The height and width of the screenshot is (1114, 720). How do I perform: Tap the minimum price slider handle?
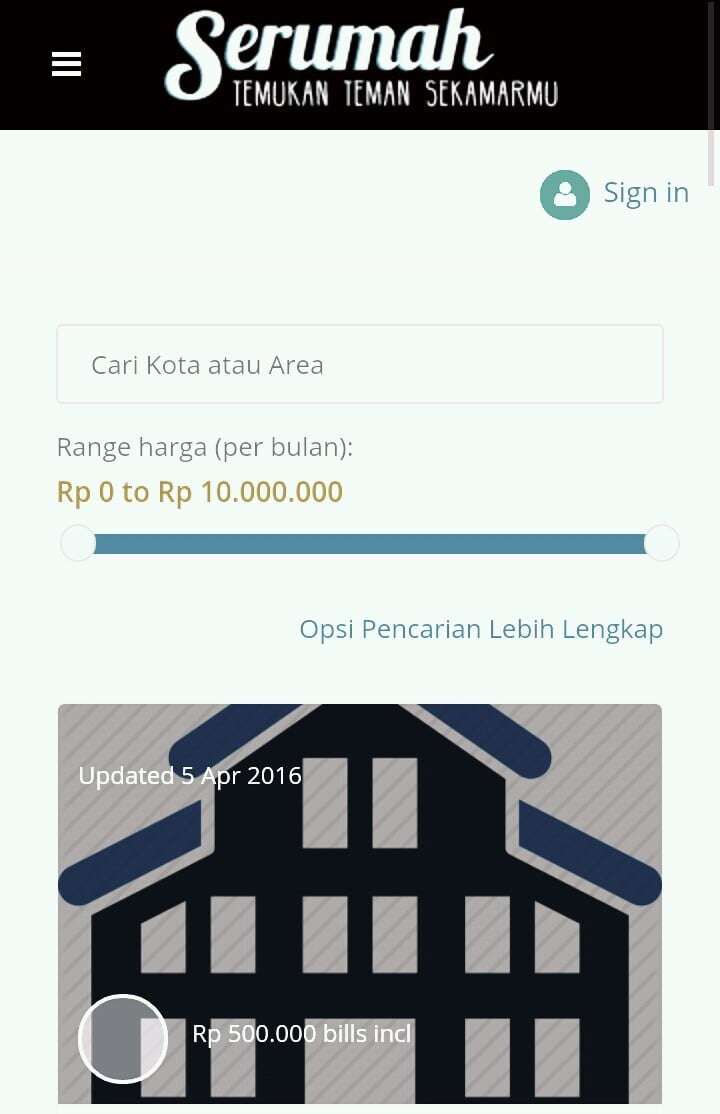click(x=78, y=544)
